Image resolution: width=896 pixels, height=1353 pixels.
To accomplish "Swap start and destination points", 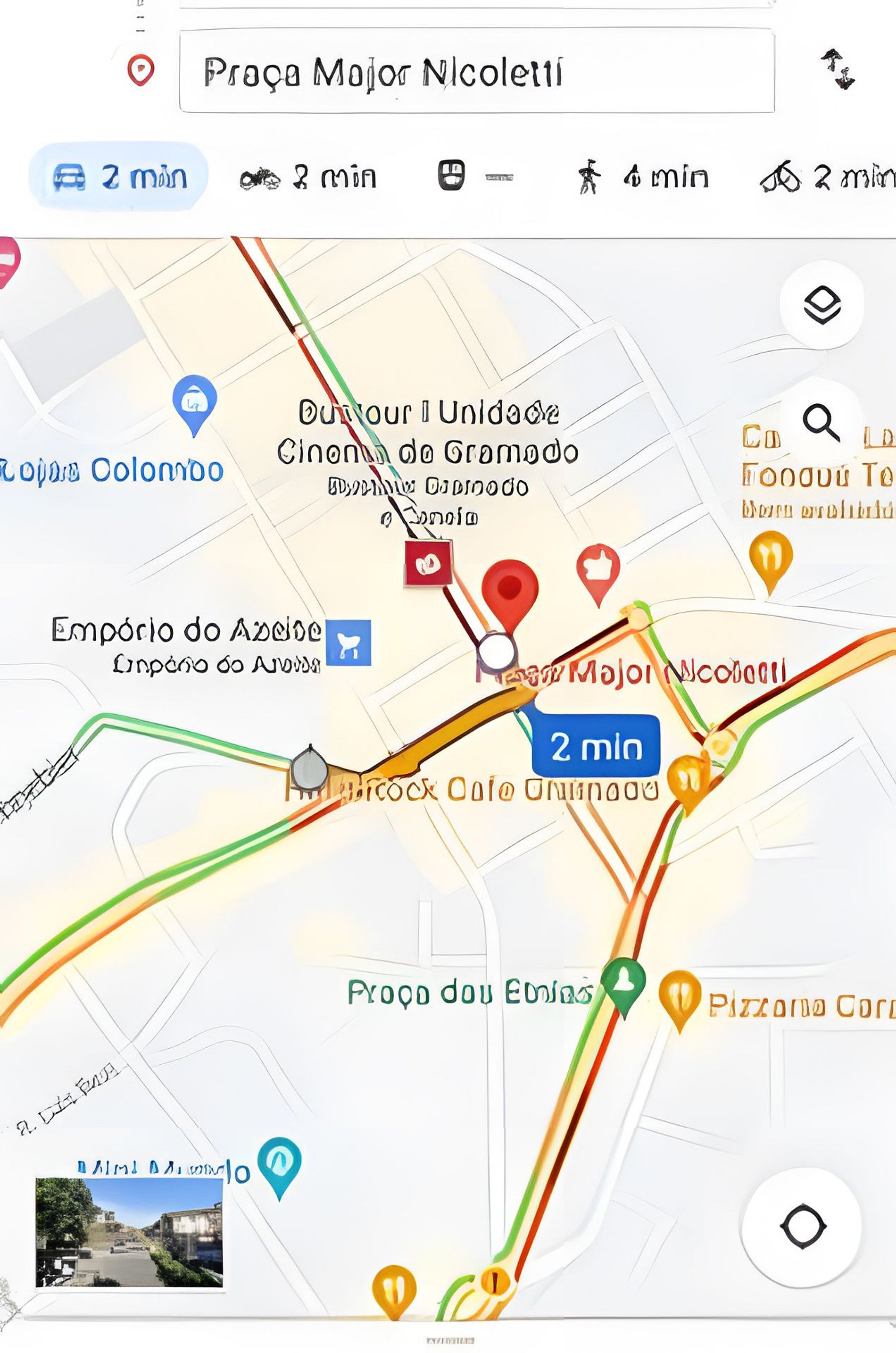I will [838, 69].
